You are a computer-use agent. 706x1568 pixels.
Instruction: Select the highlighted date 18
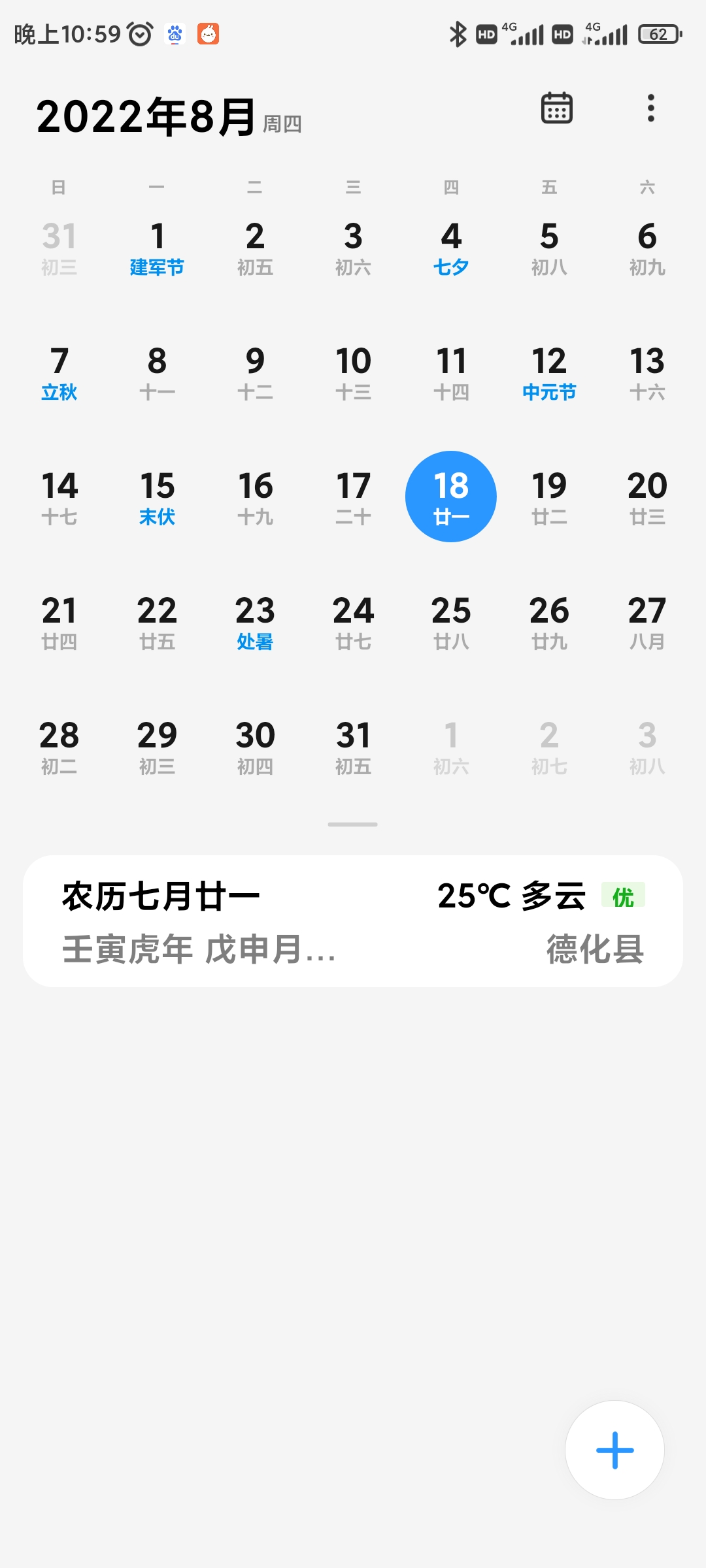(451, 497)
